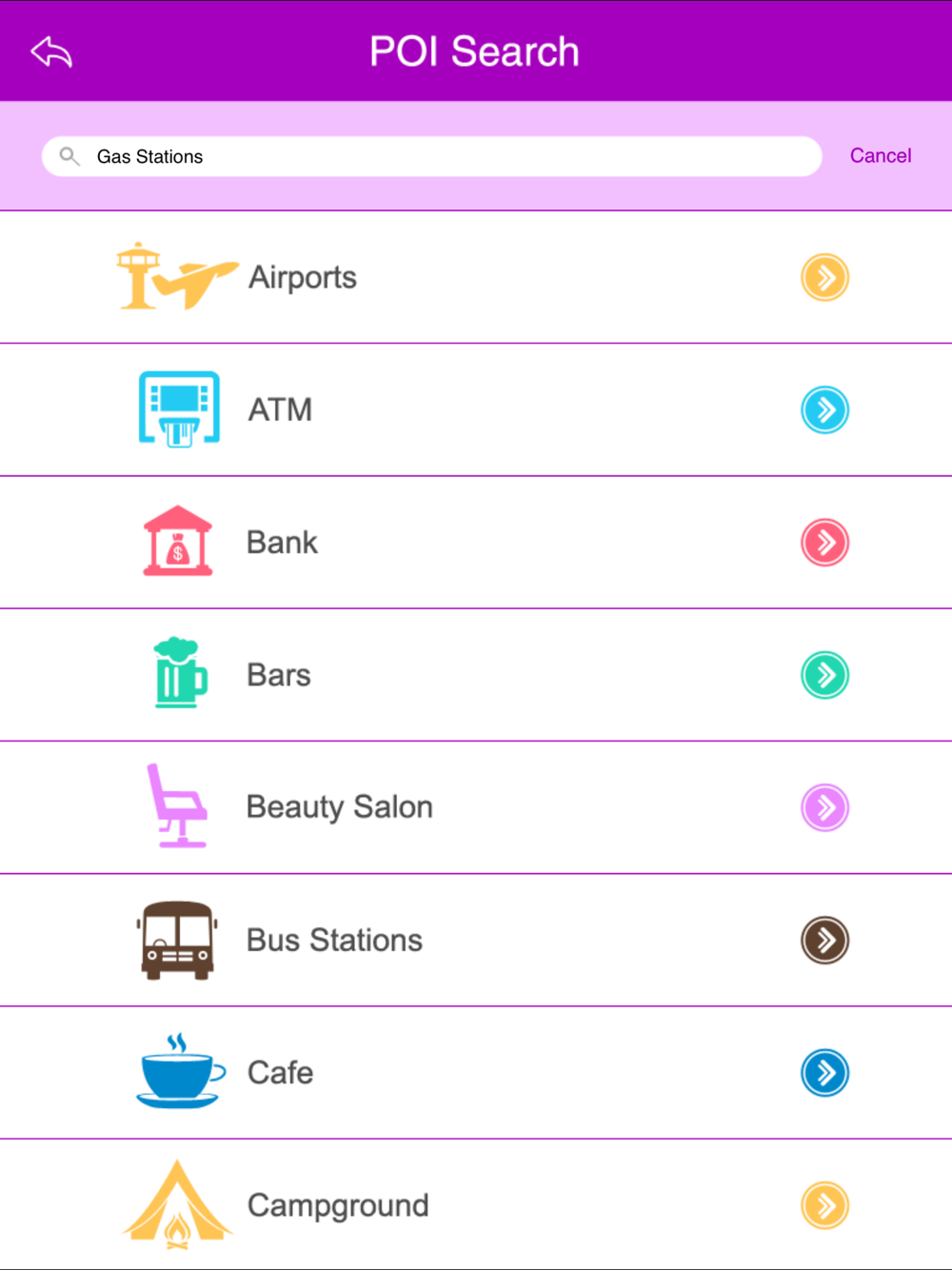
Task: Select the ATM row
Action: pyautogui.click(x=476, y=409)
